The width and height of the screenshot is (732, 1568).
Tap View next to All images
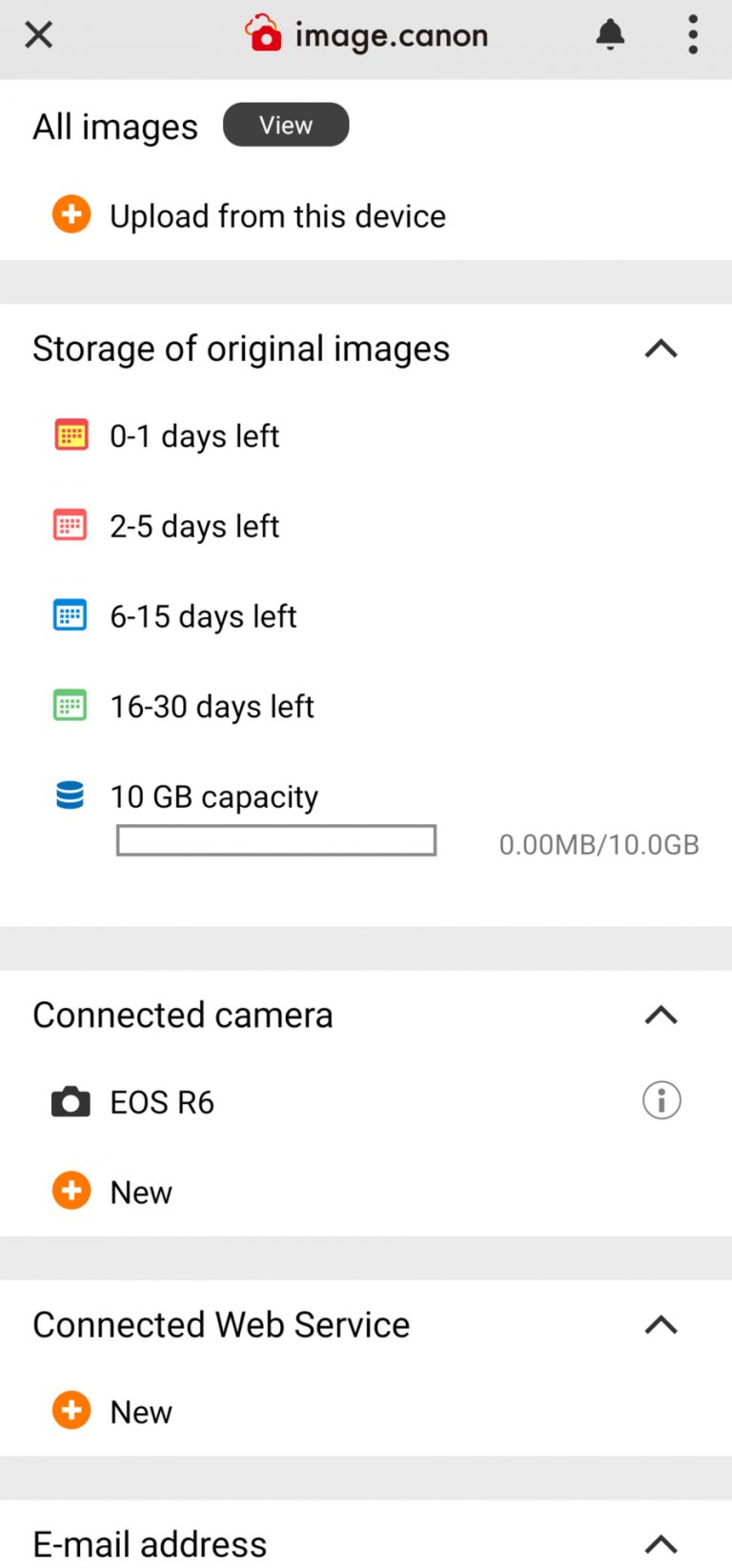tap(286, 125)
